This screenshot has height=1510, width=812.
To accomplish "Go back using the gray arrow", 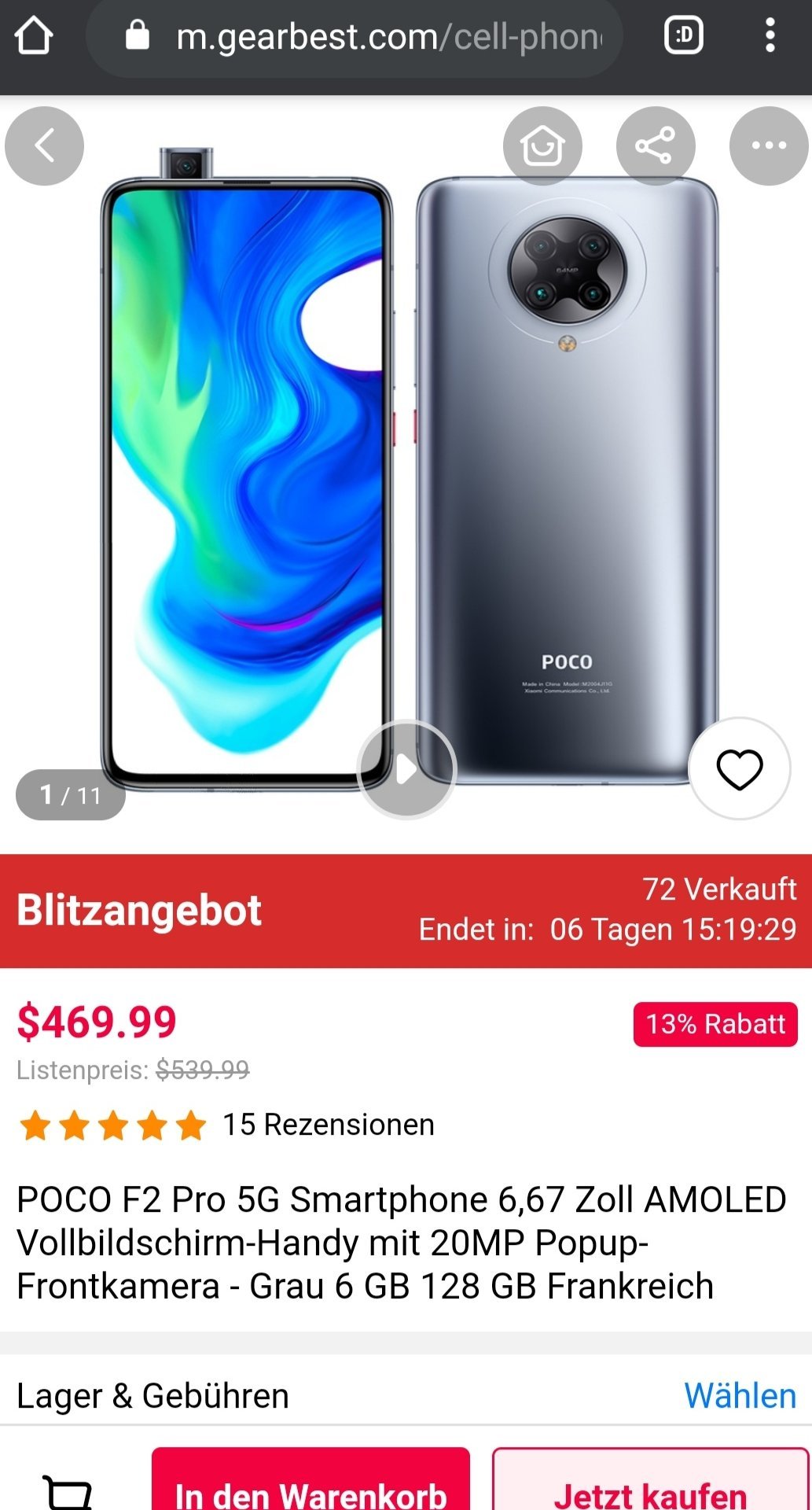I will tap(44, 146).
